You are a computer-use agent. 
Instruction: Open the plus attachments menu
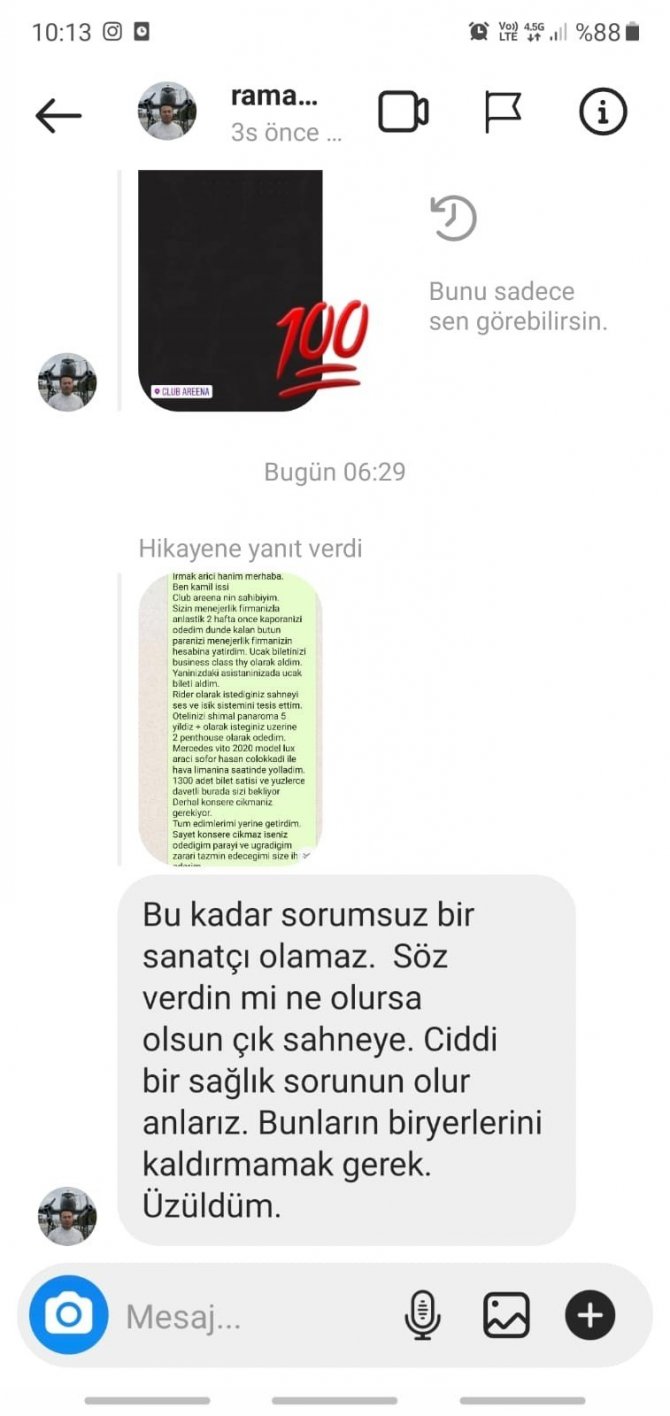590,1315
